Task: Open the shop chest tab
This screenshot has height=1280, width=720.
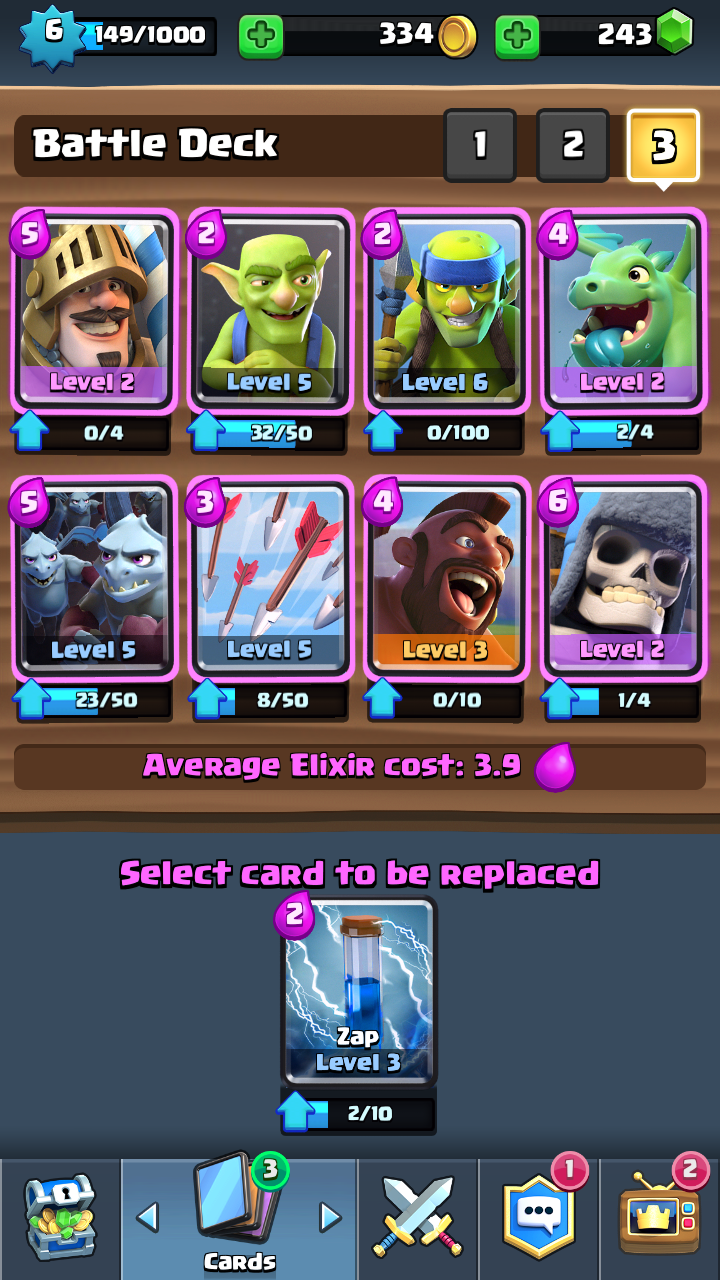Action: tap(60, 1217)
